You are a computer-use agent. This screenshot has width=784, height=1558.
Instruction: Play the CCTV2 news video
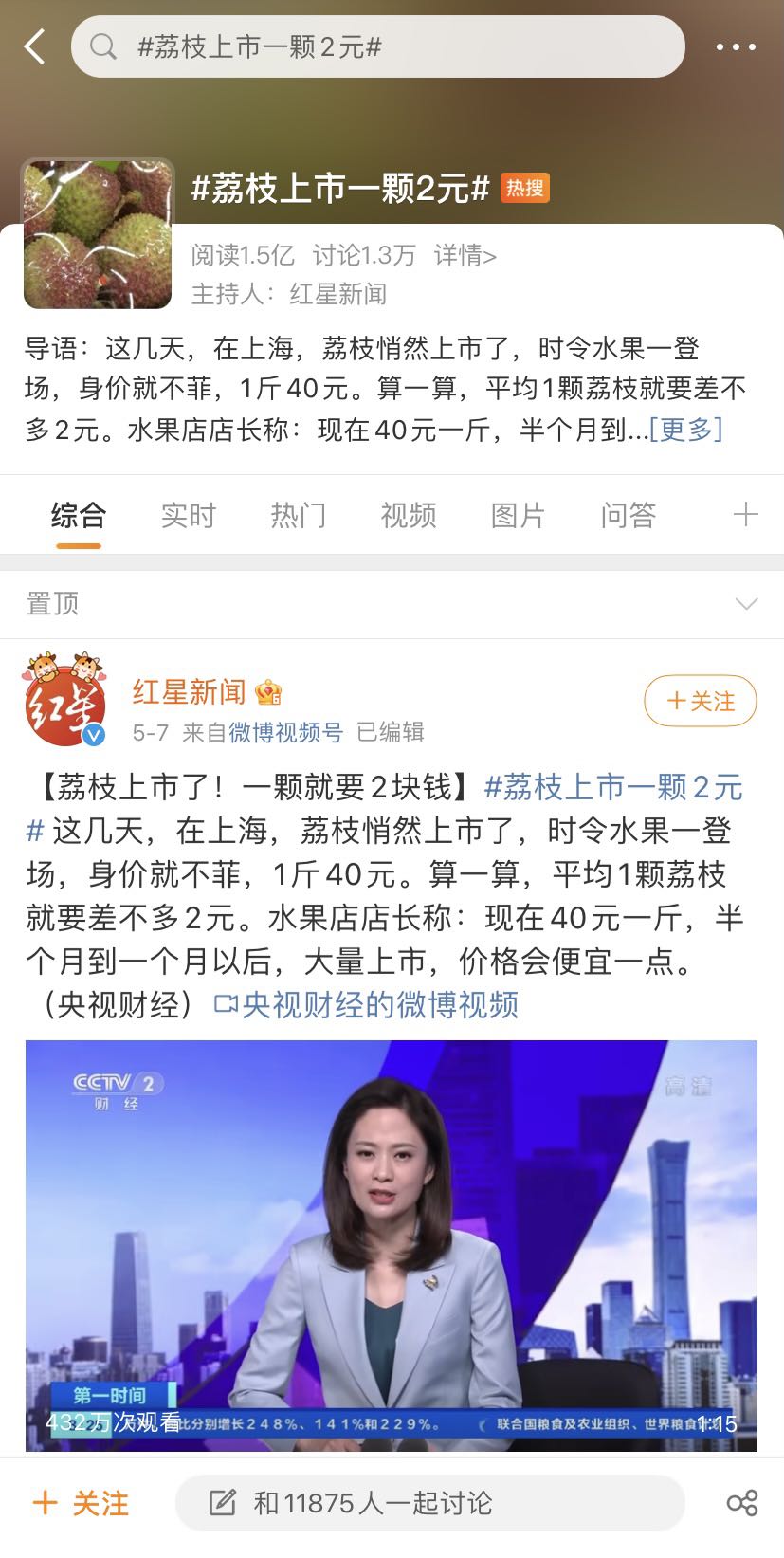391,1244
